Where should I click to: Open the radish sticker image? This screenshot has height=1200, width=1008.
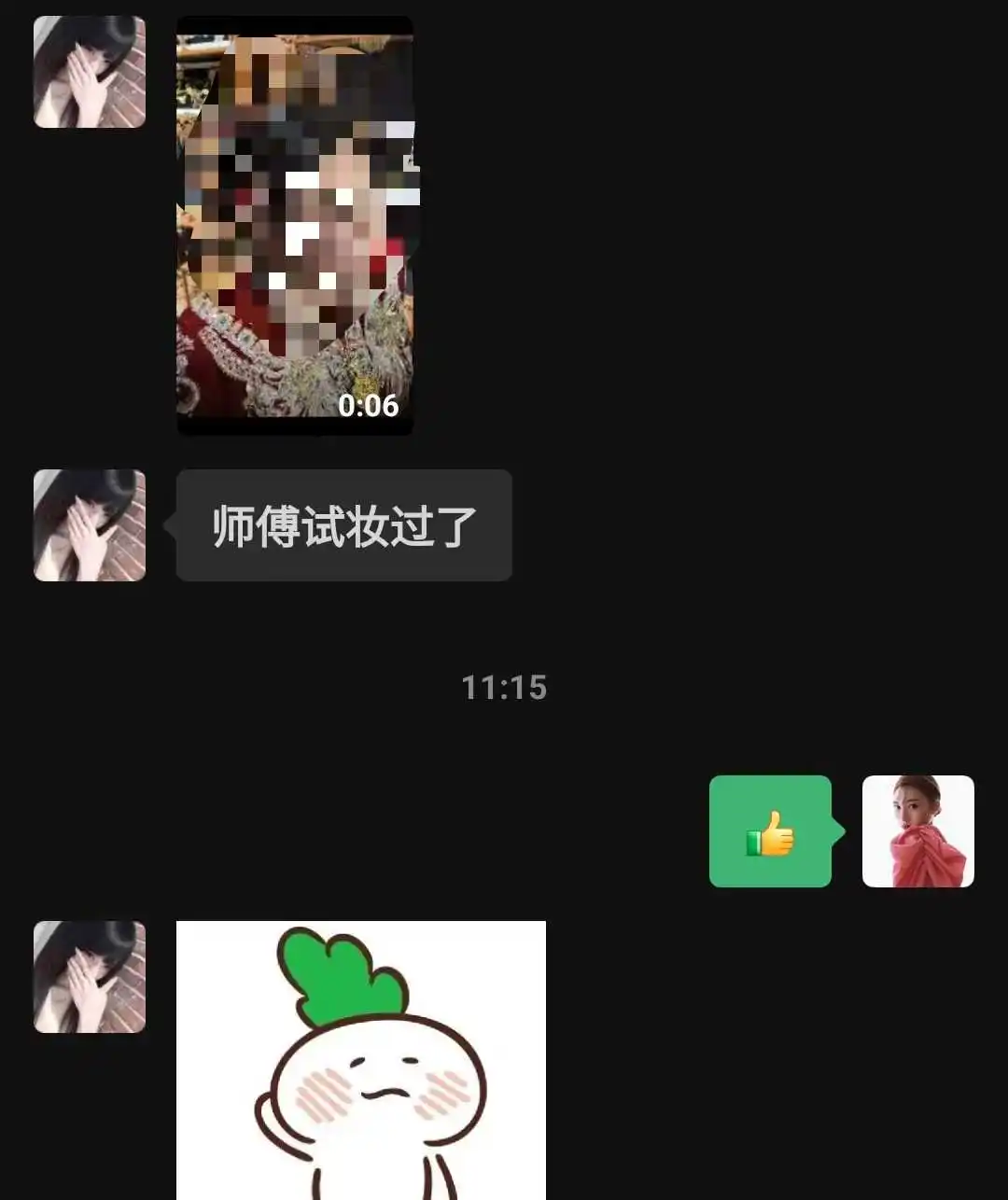361,1059
